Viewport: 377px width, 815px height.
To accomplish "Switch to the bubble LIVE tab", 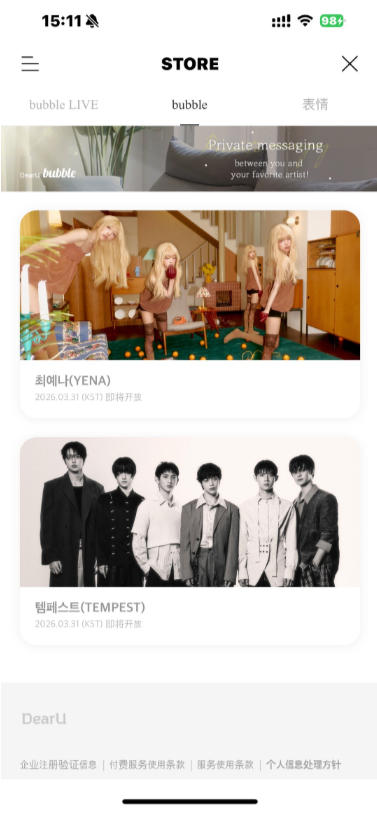I will tap(63, 104).
